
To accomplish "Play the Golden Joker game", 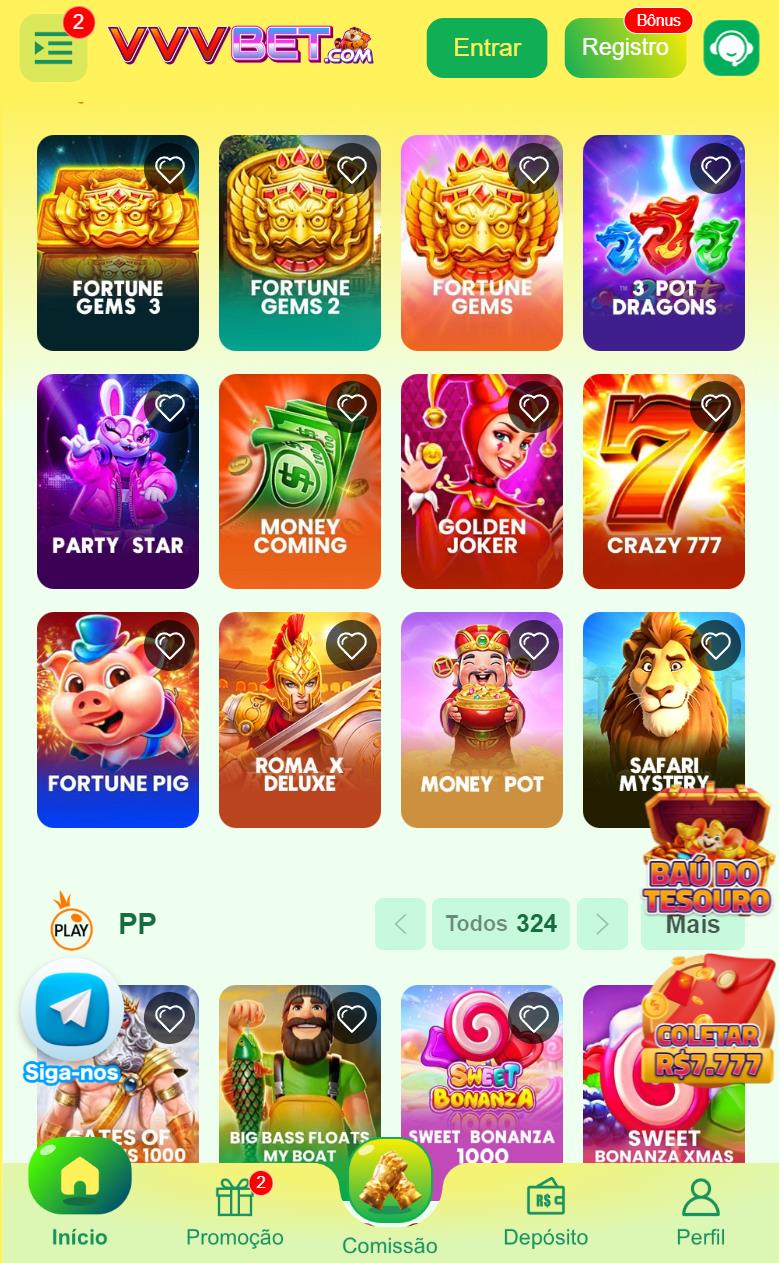I will [481, 500].
